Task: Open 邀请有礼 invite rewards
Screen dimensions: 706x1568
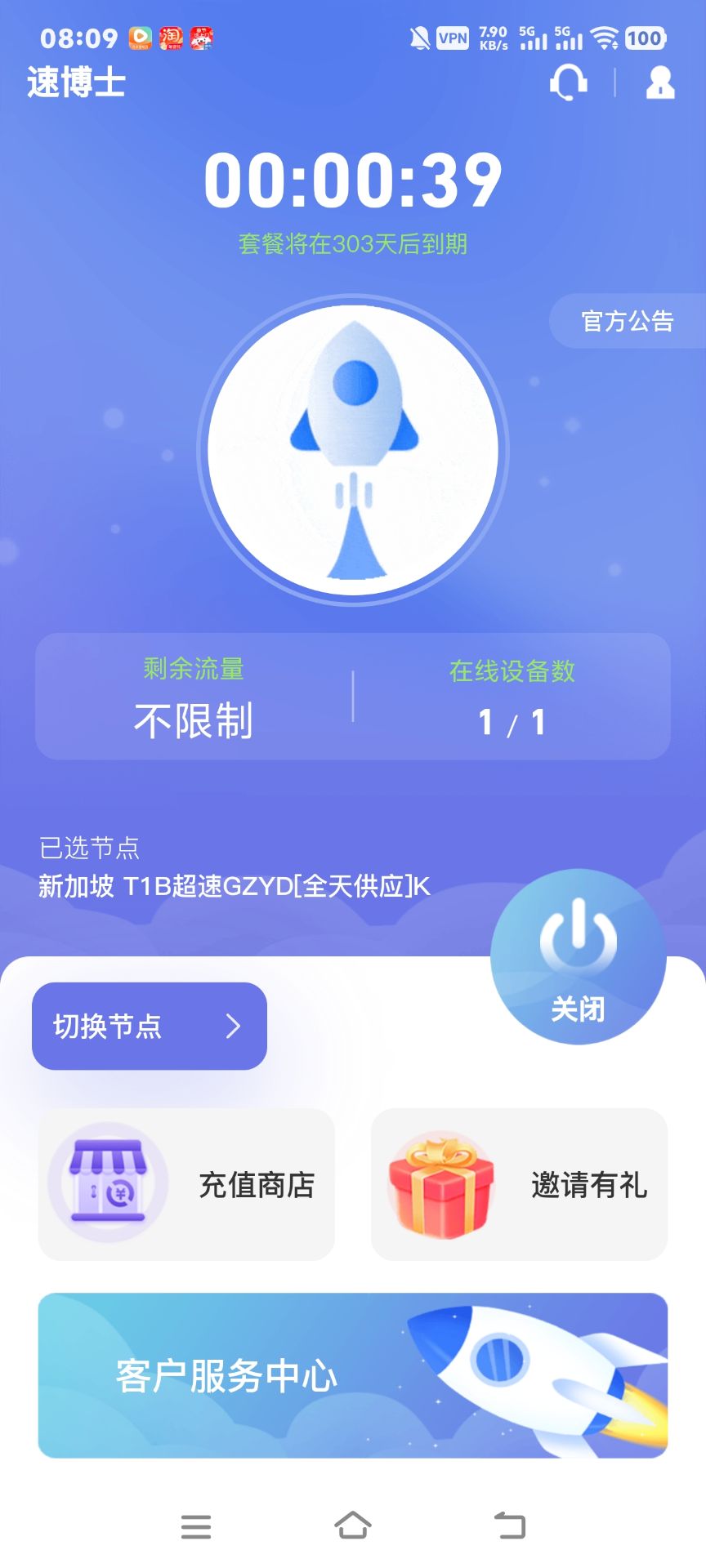Action: coord(520,1184)
